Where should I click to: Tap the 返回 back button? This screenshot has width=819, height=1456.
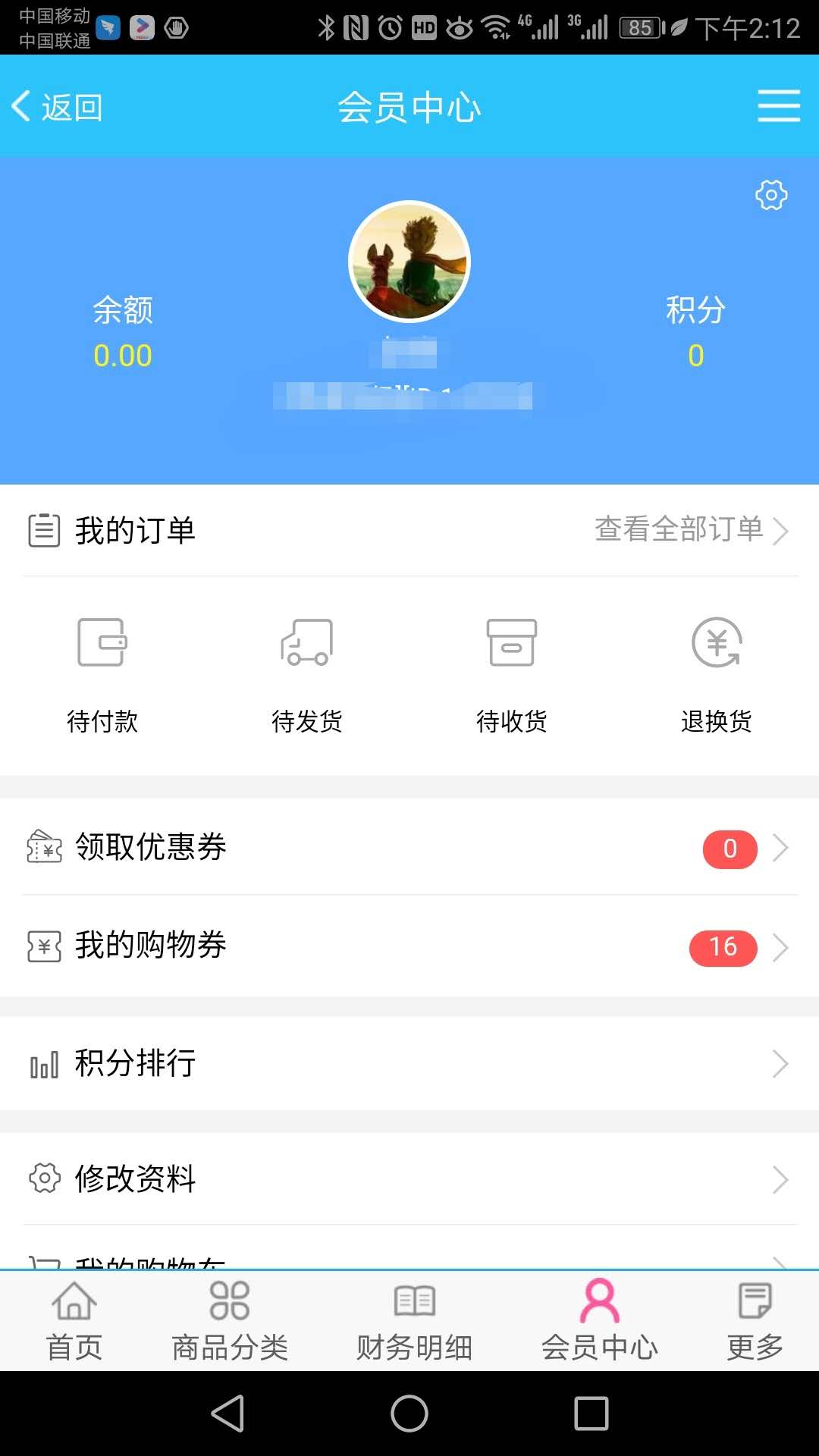pos(58,107)
